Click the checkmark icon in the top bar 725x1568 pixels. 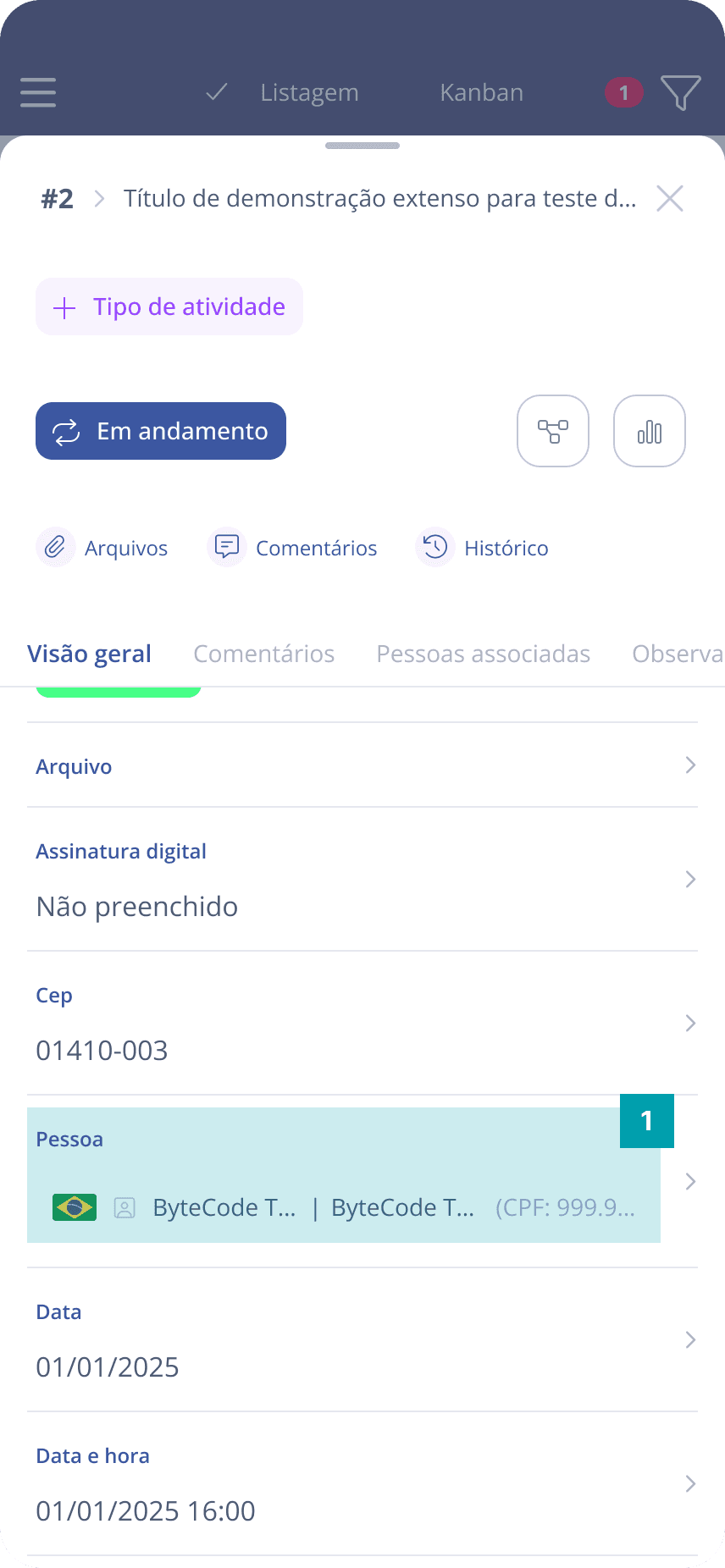pyautogui.click(x=216, y=92)
